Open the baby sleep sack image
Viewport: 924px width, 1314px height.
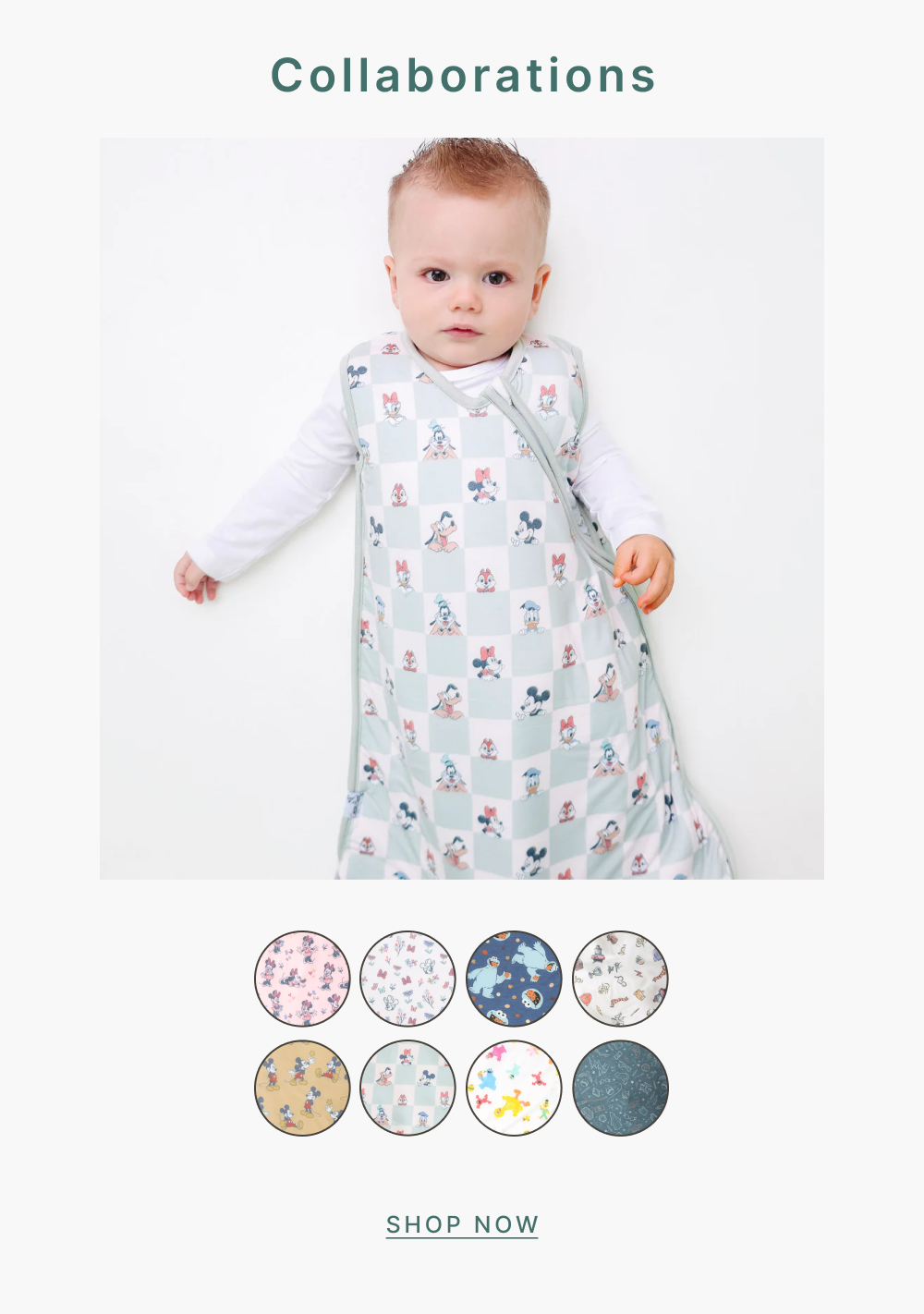tap(462, 508)
